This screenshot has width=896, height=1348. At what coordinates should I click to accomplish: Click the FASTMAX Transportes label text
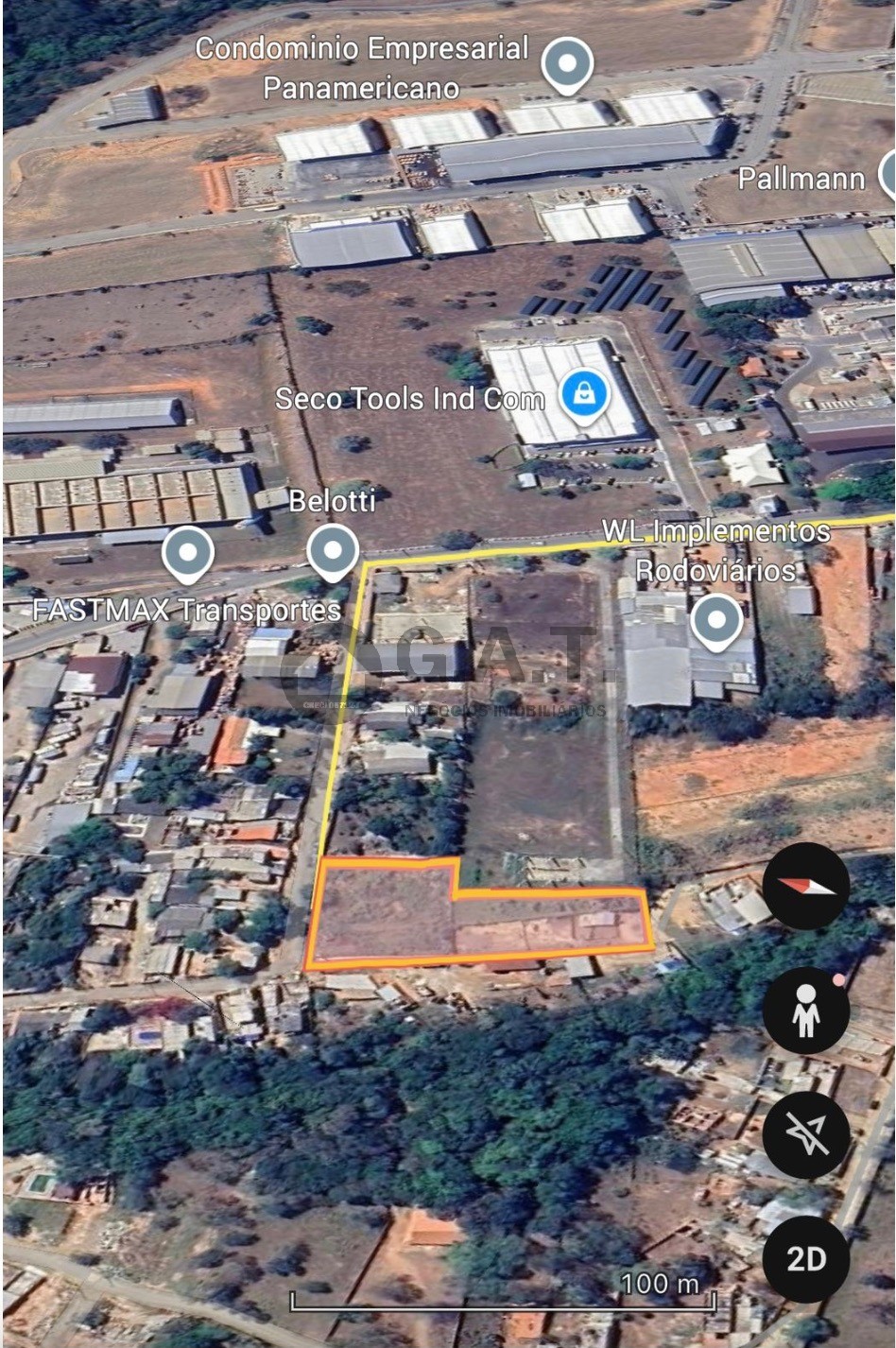185,612
